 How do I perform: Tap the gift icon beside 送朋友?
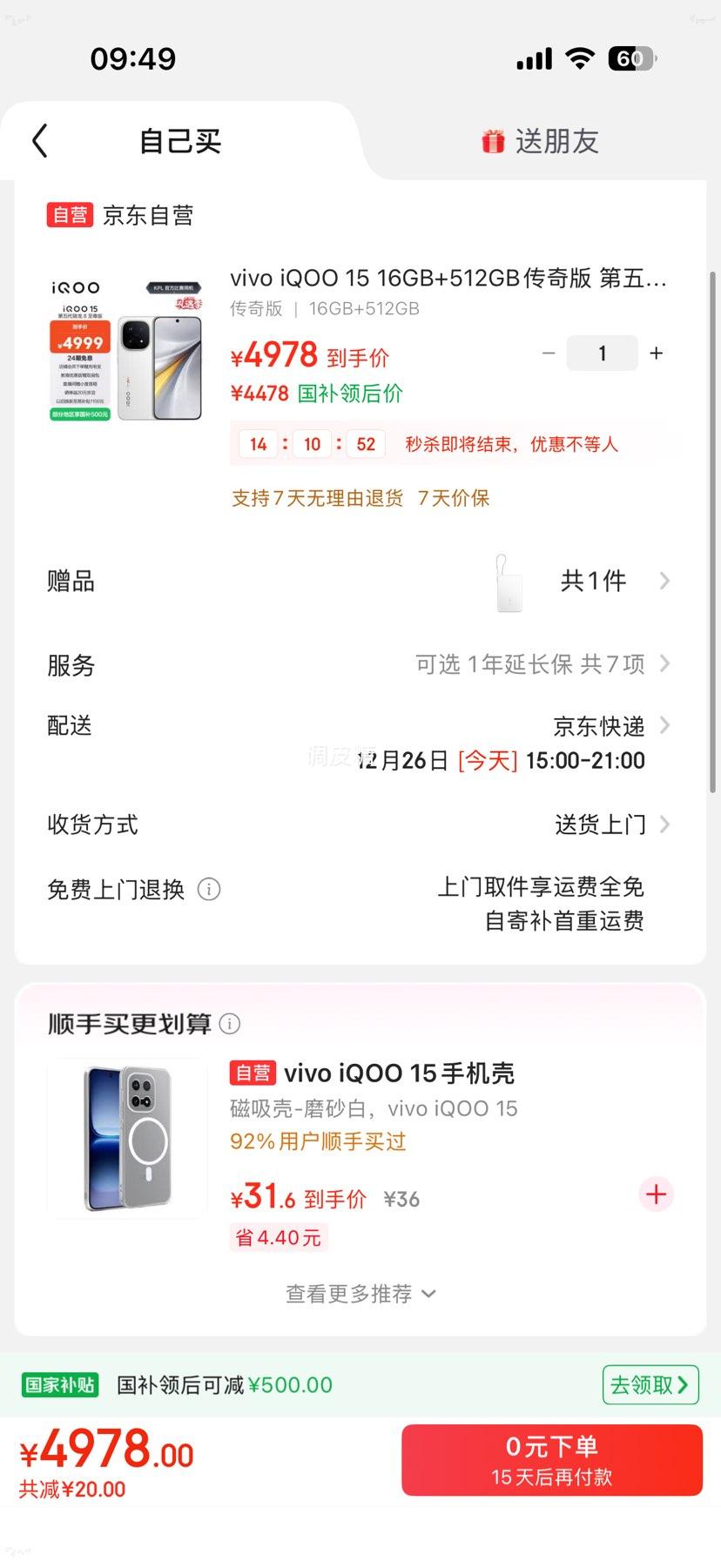(493, 140)
